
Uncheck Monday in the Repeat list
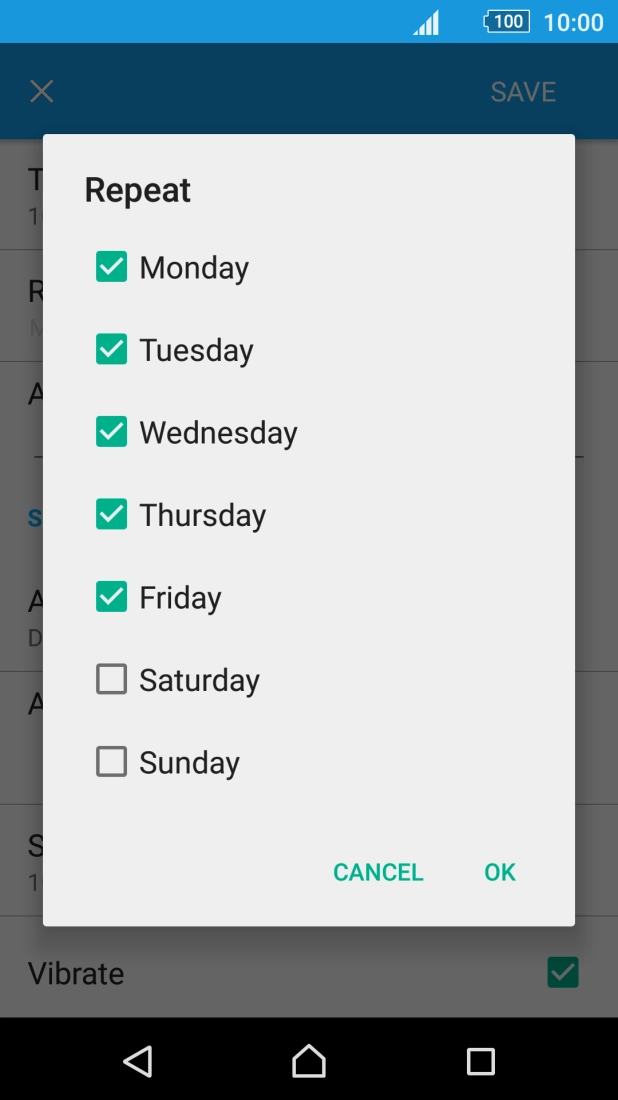tap(111, 267)
